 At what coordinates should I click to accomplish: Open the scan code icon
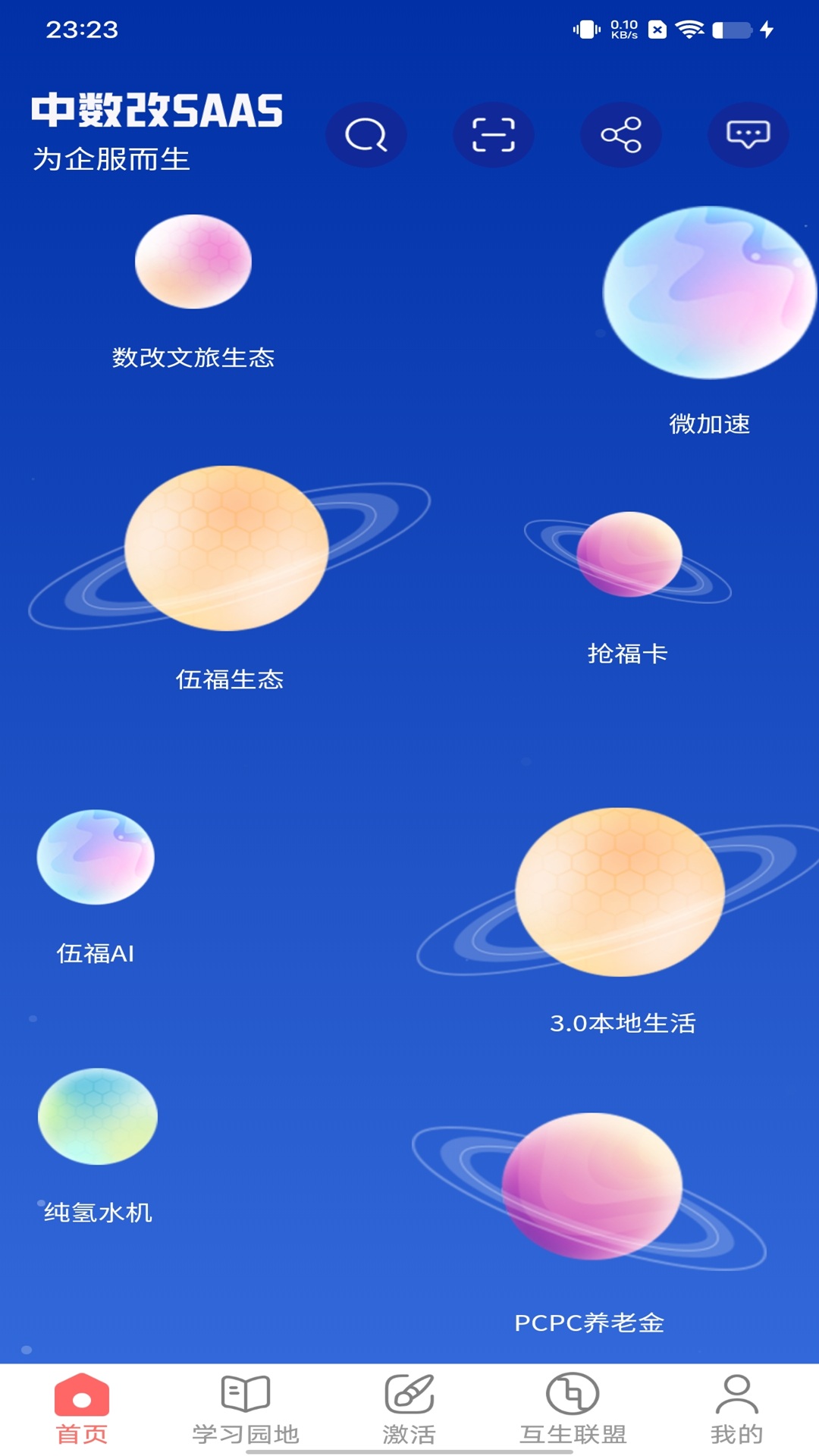click(x=494, y=135)
